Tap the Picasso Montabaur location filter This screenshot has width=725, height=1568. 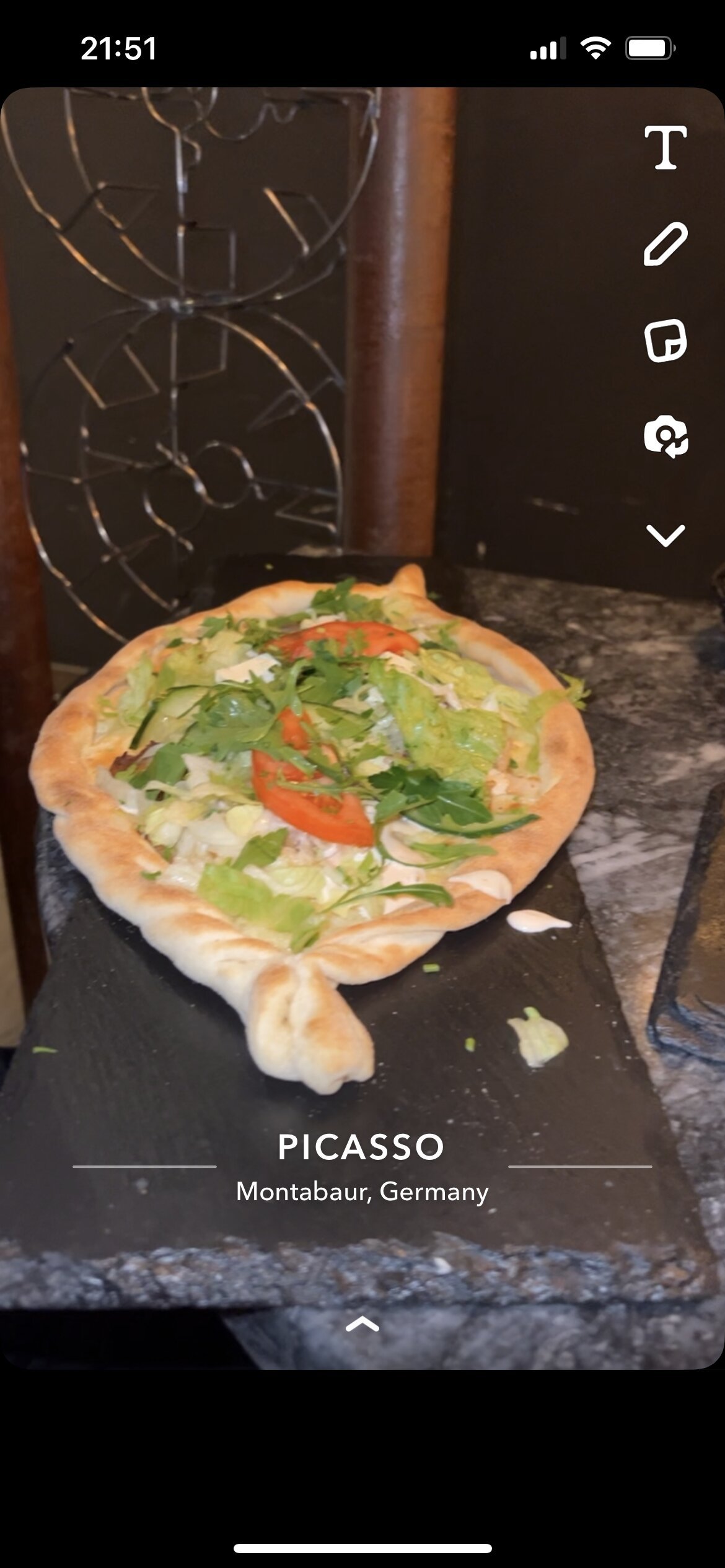[362, 1168]
